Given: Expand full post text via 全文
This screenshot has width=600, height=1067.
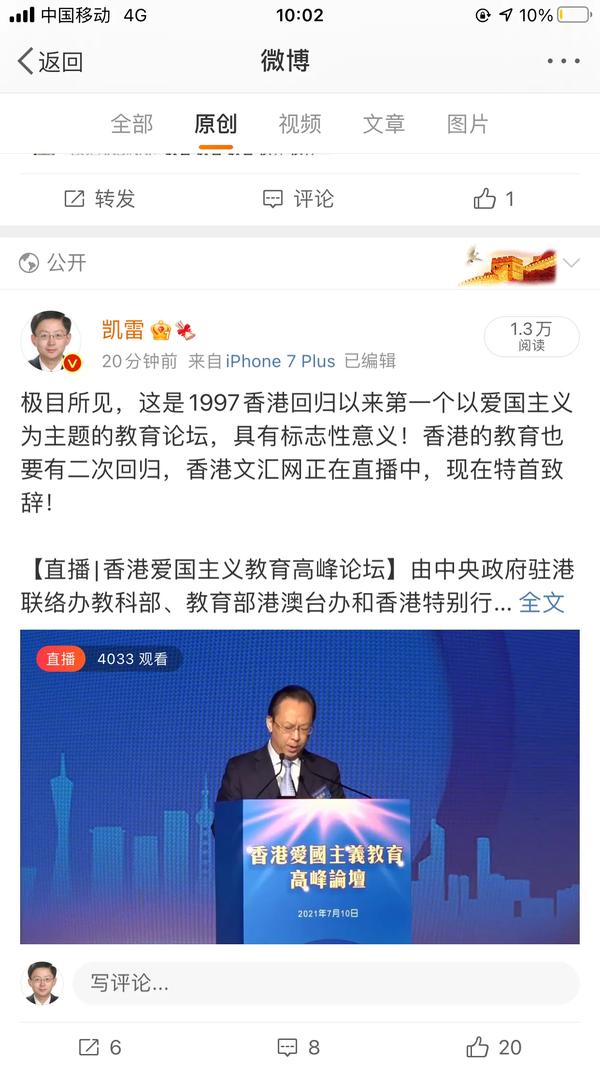Looking at the screenshot, I should (x=542, y=602).
